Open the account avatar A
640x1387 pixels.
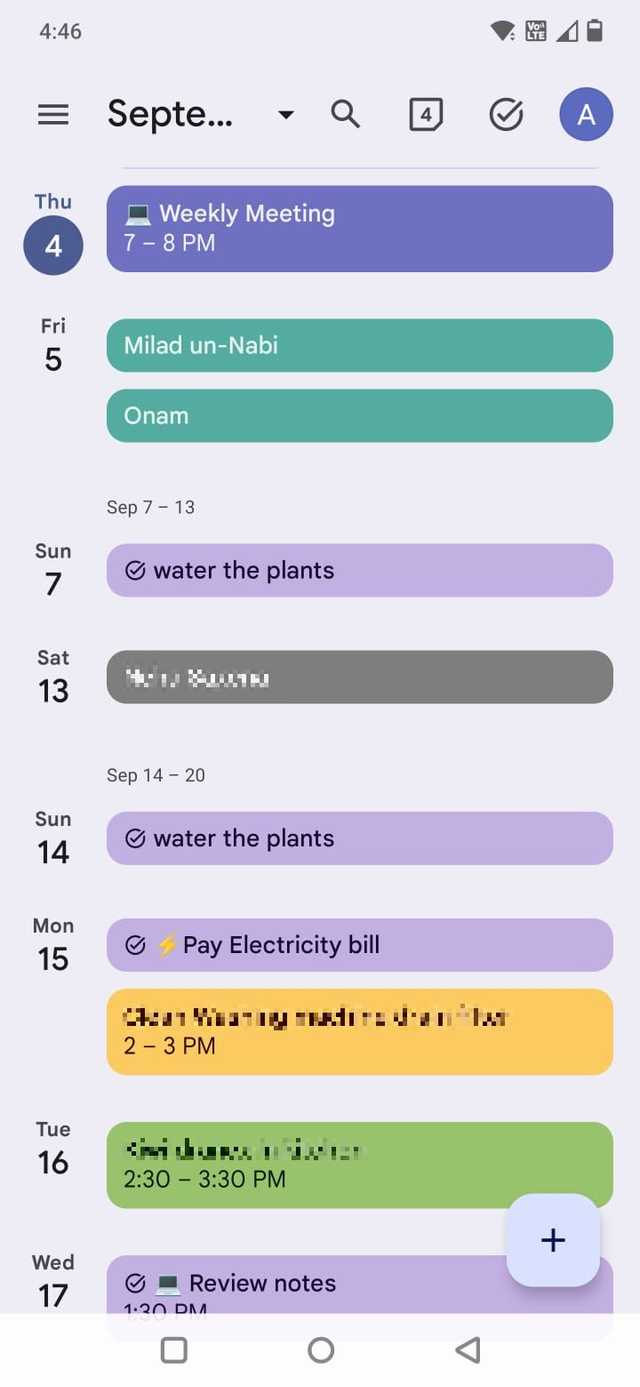point(586,115)
